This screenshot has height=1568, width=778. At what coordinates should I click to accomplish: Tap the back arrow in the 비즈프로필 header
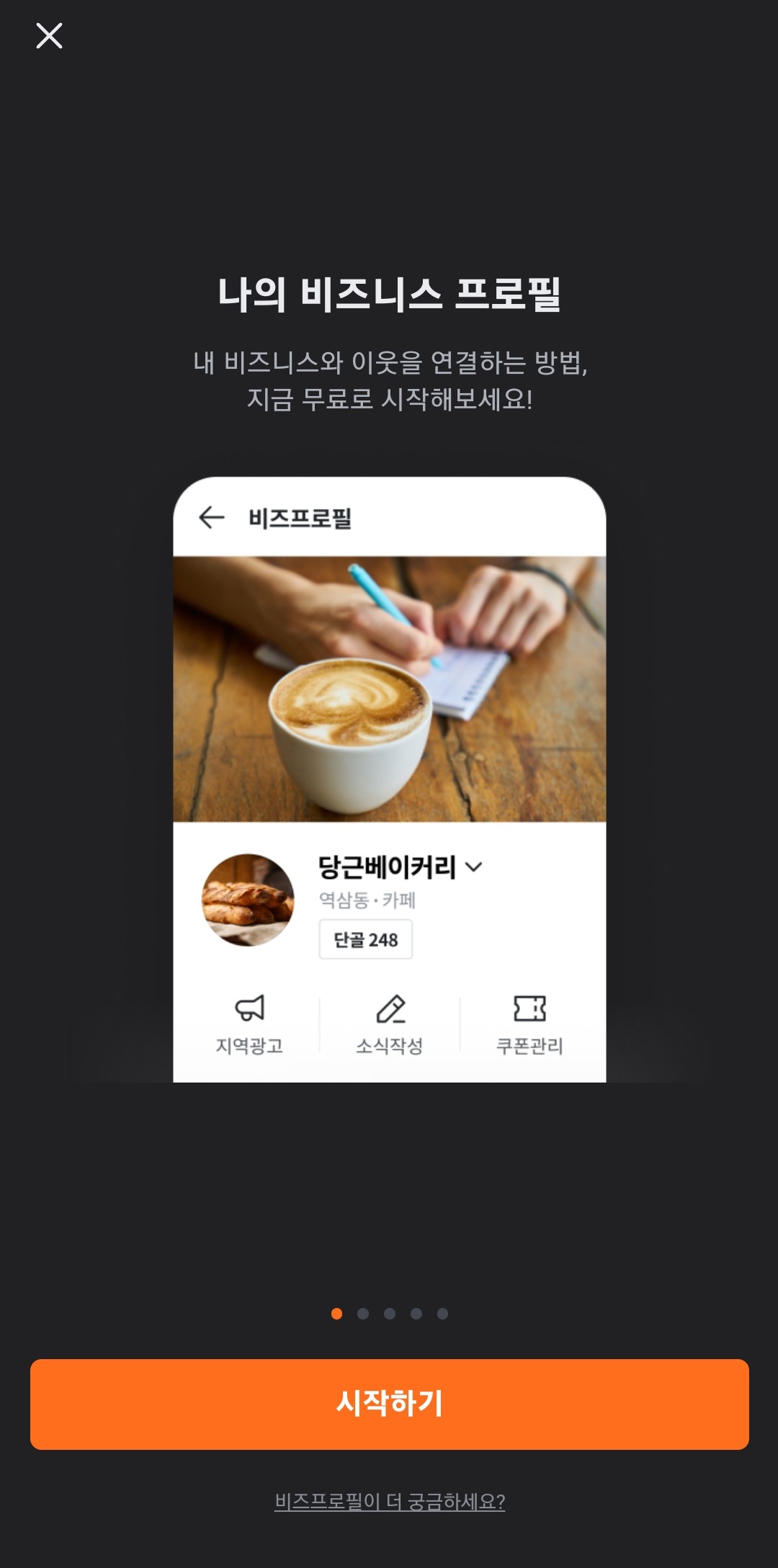210,516
